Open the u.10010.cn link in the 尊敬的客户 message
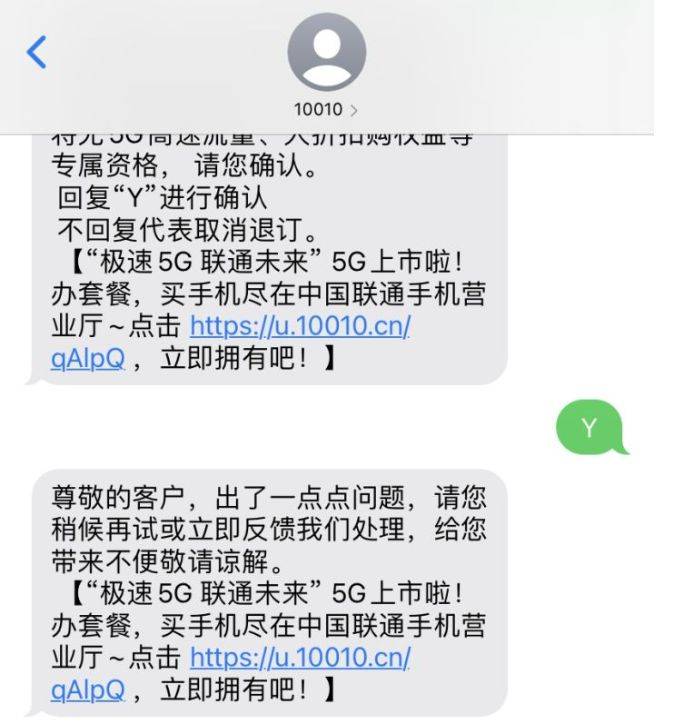This screenshot has height=723, width=674. [299, 657]
